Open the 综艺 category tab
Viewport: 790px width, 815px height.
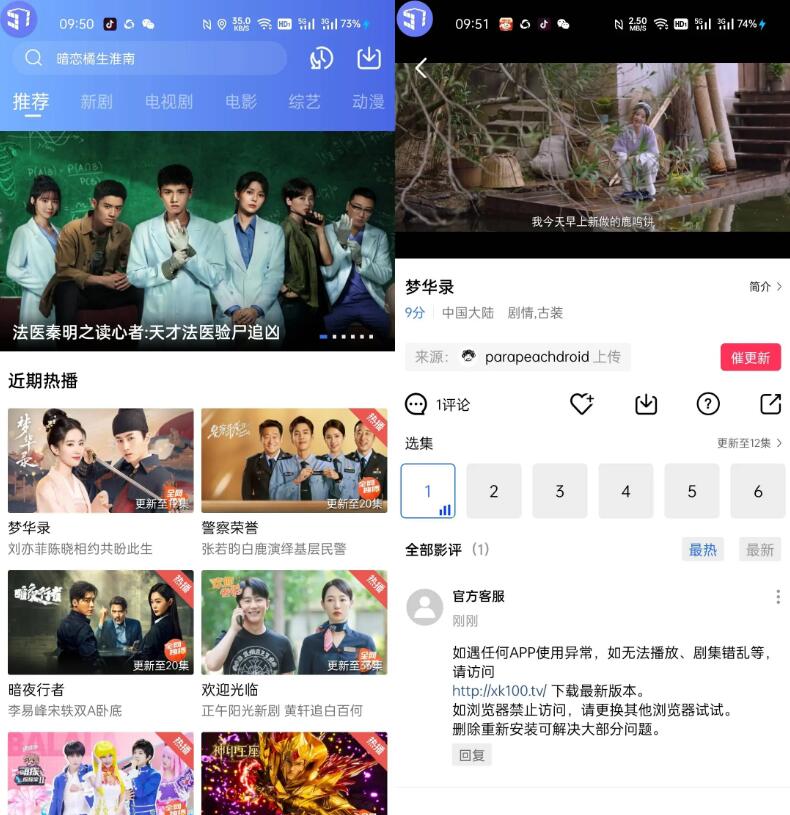(x=303, y=102)
